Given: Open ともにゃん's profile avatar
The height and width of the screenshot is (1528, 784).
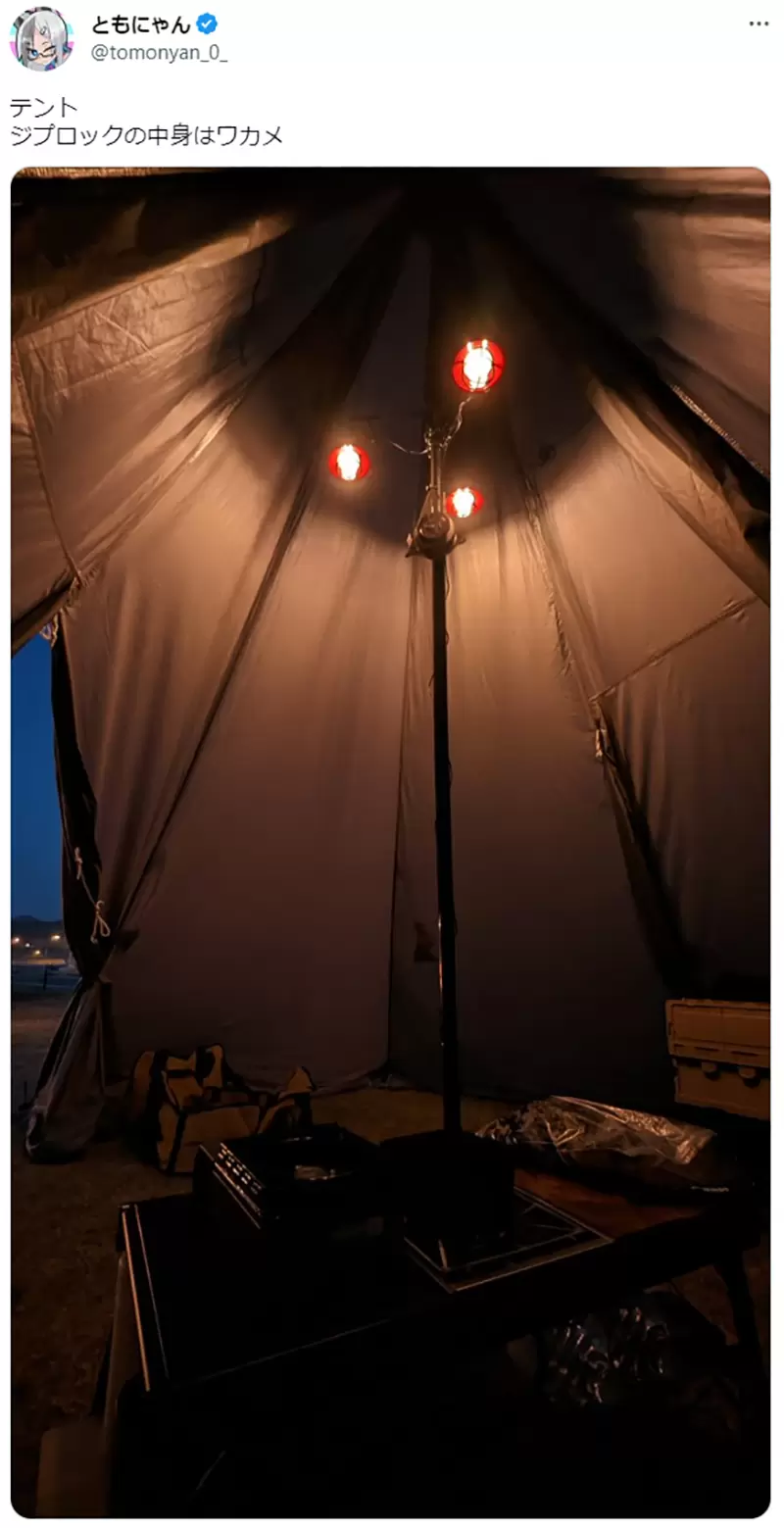Looking at the screenshot, I should [x=41, y=38].
